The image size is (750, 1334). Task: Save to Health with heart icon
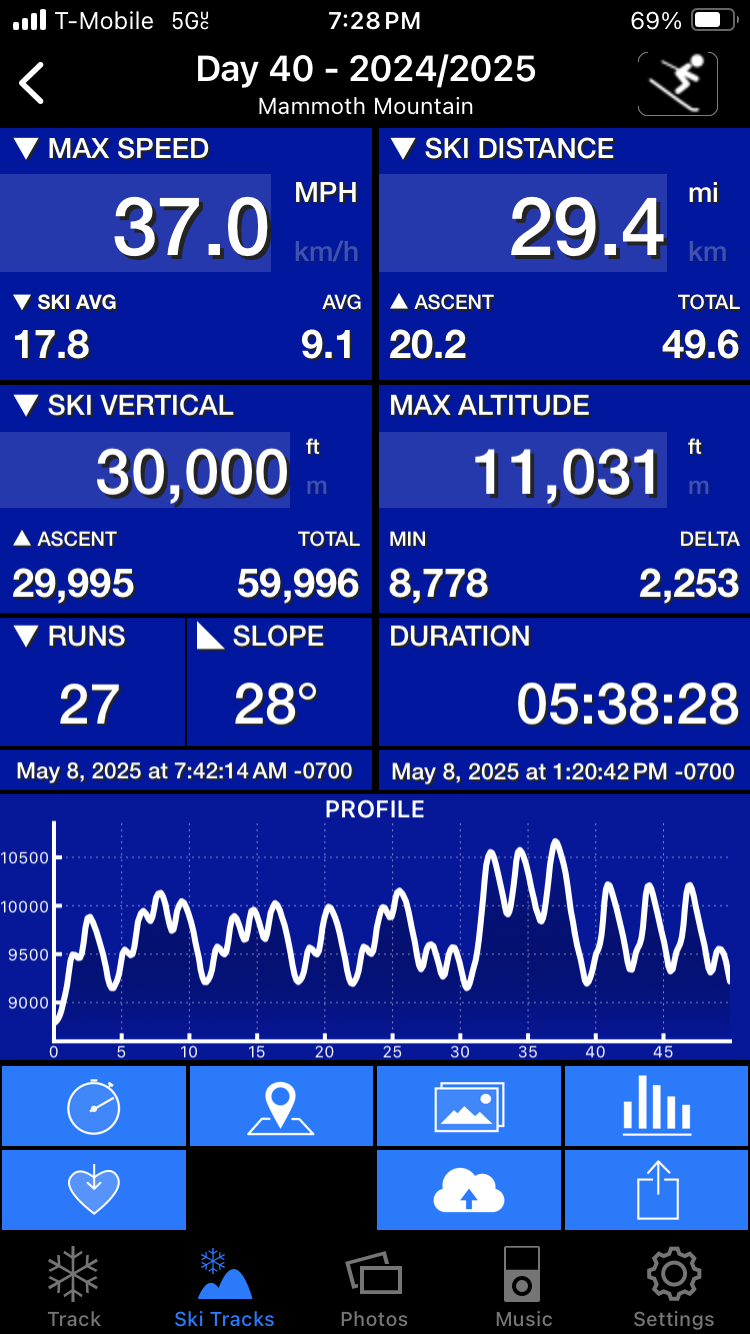tap(94, 1190)
